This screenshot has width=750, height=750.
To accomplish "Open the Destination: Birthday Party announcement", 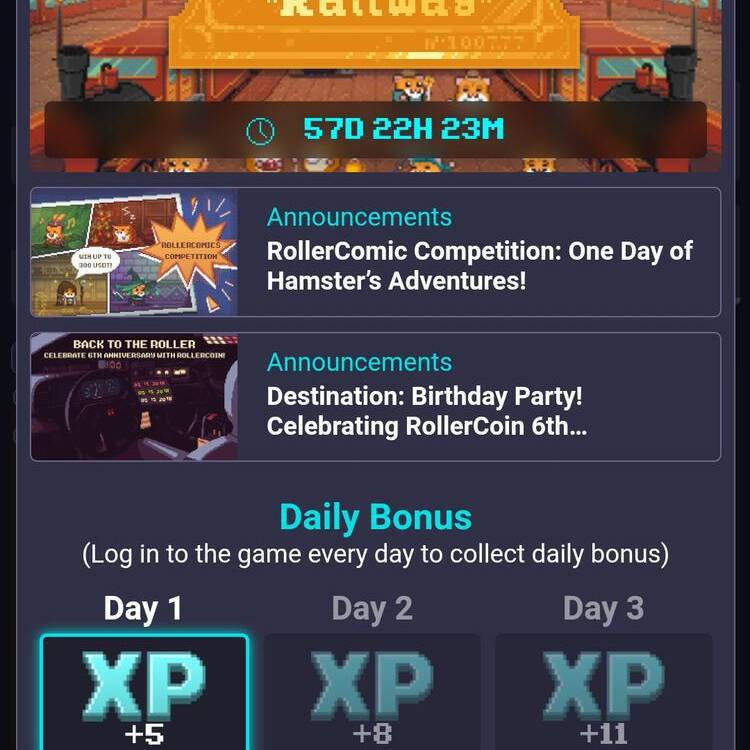I will (375, 397).
